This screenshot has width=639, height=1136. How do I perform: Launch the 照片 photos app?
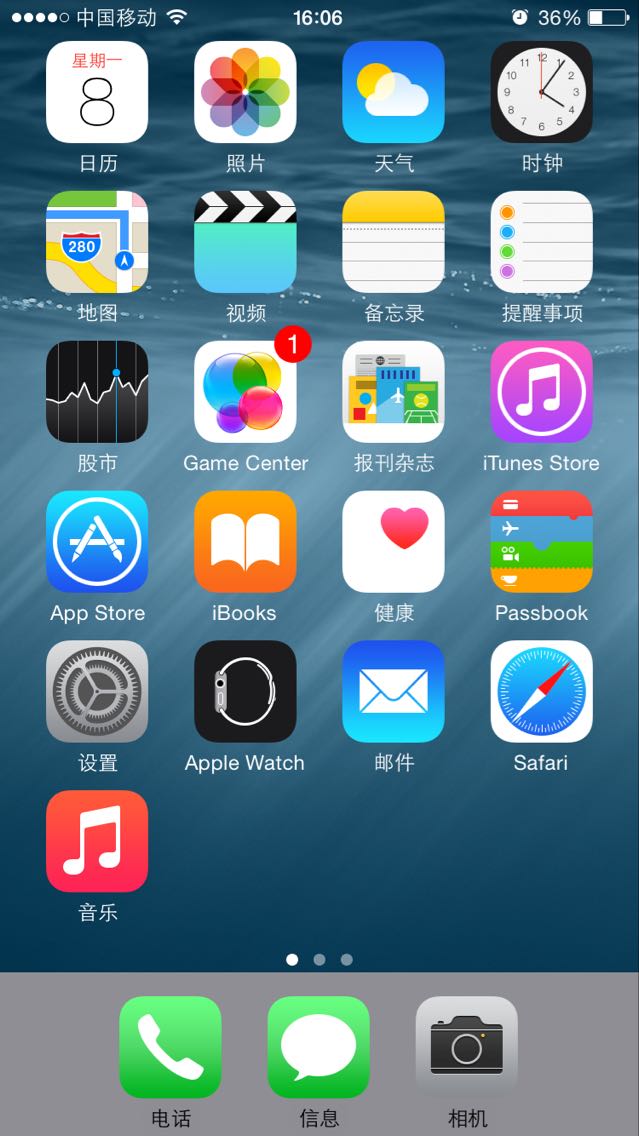pos(245,92)
